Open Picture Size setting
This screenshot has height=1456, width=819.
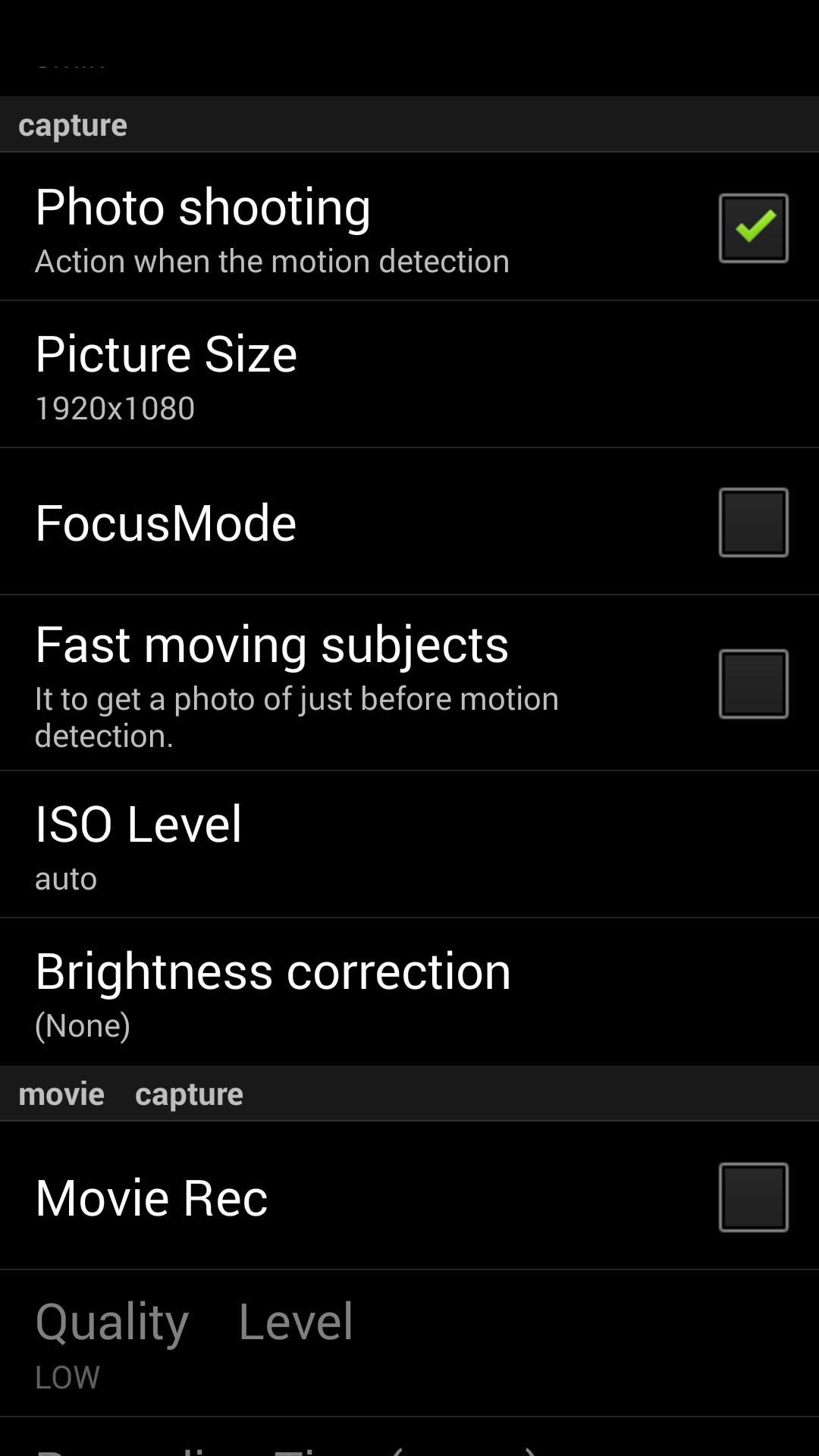click(x=409, y=375)
